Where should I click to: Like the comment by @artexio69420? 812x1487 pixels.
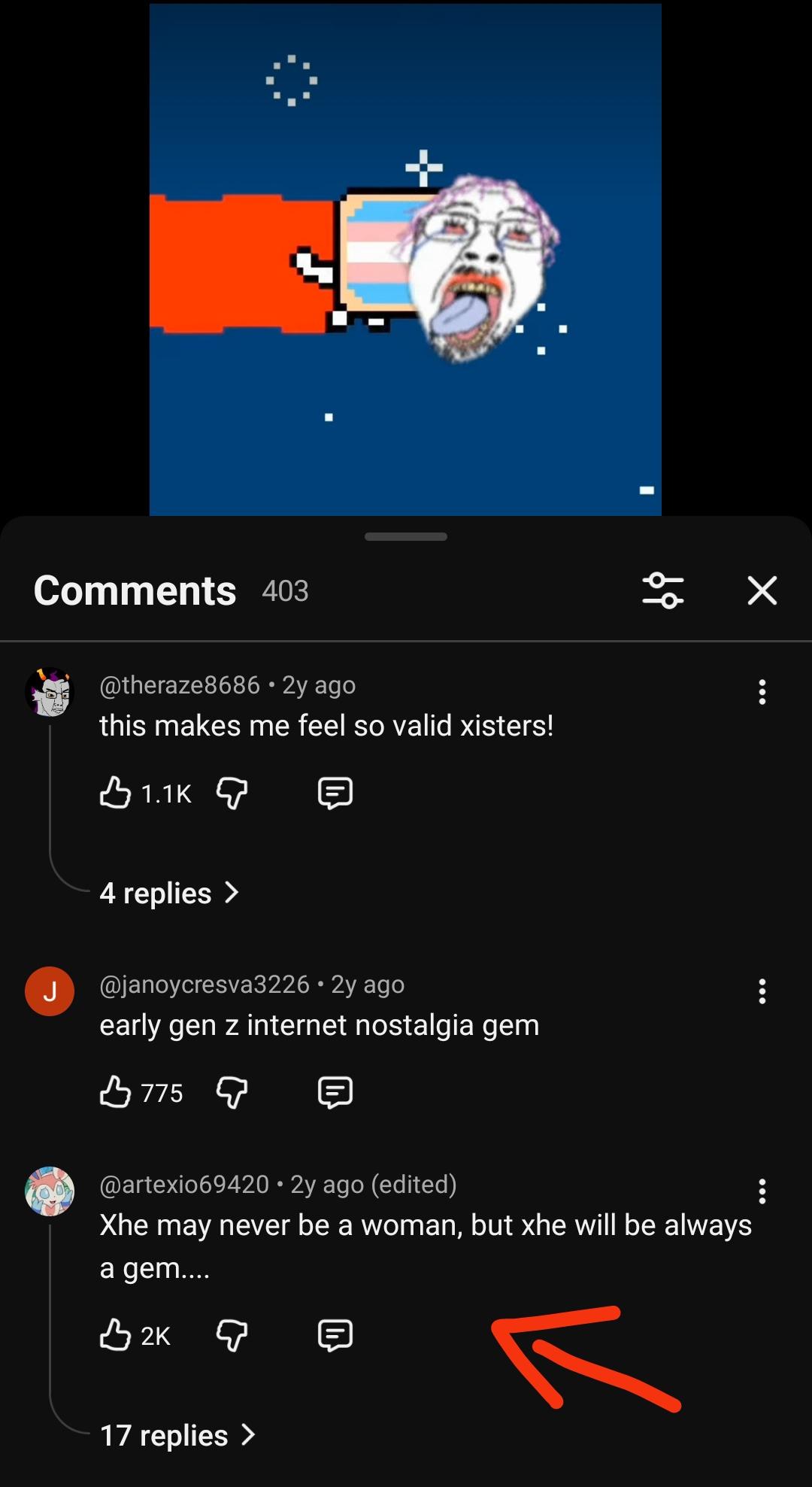pos(115,1335)
